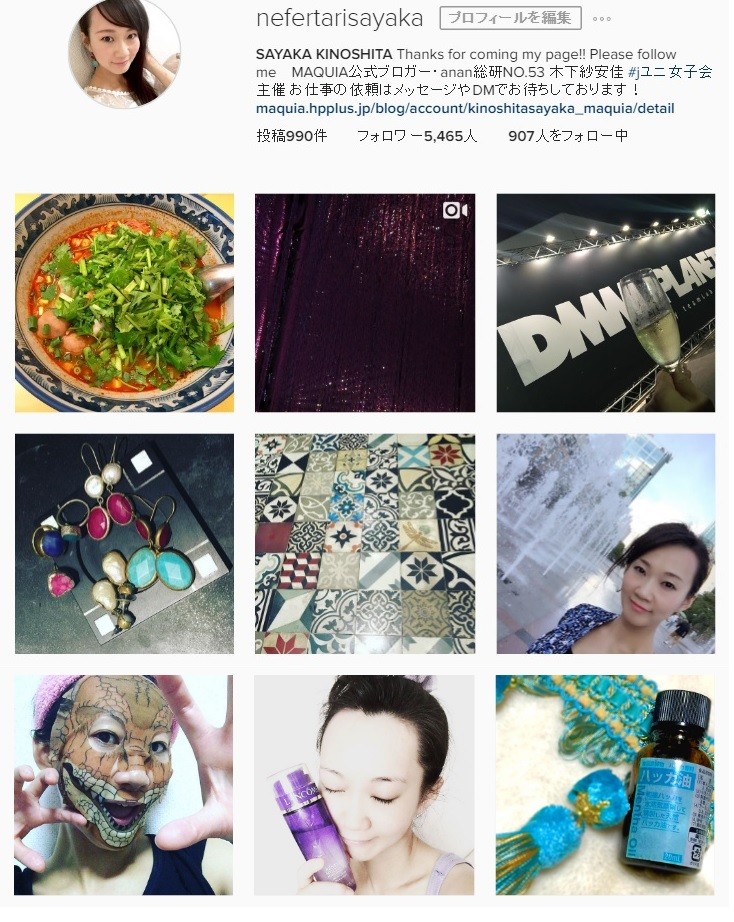The image size is (734, 922).
Task: Open the gemstone earrings post
Action: click(x=124, y=544)
